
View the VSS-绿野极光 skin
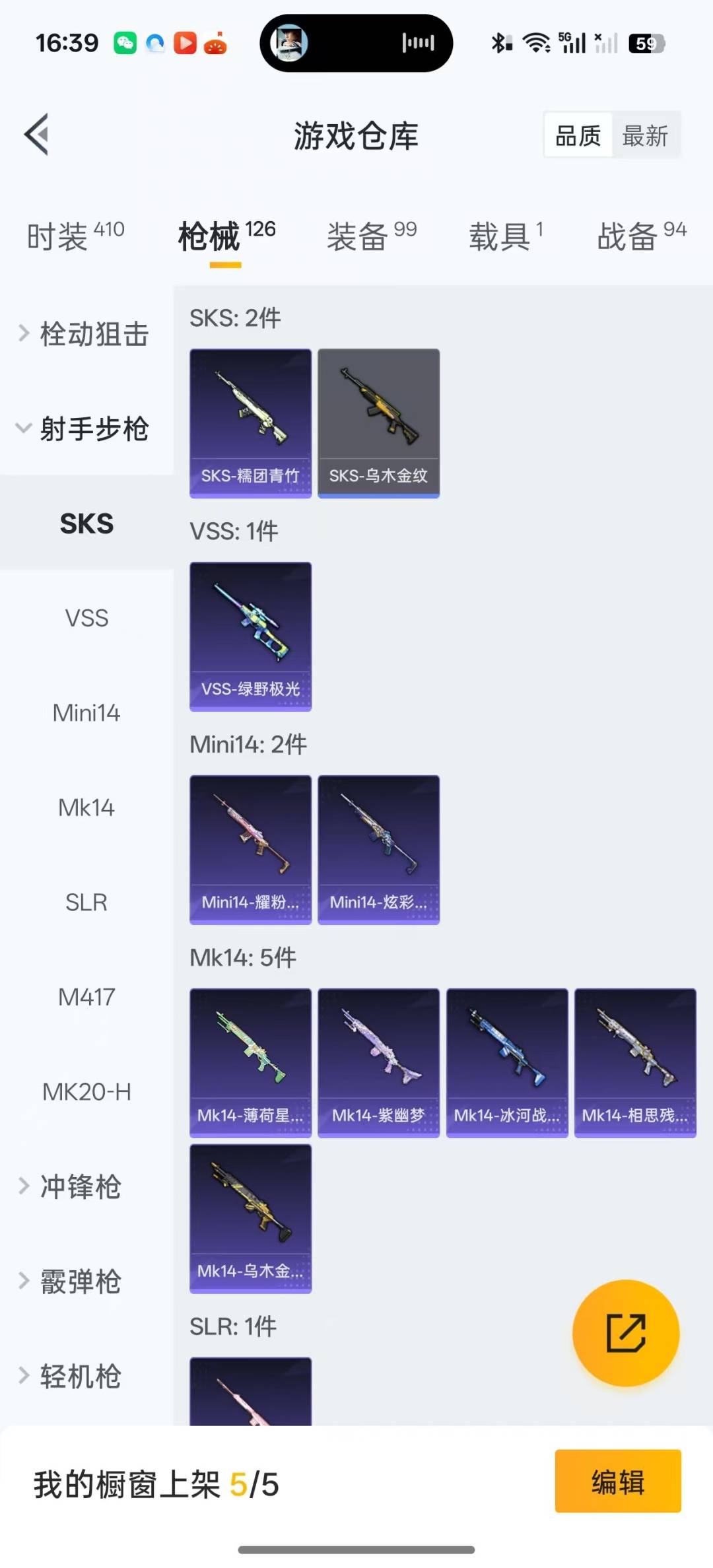(x=250, y=636)
